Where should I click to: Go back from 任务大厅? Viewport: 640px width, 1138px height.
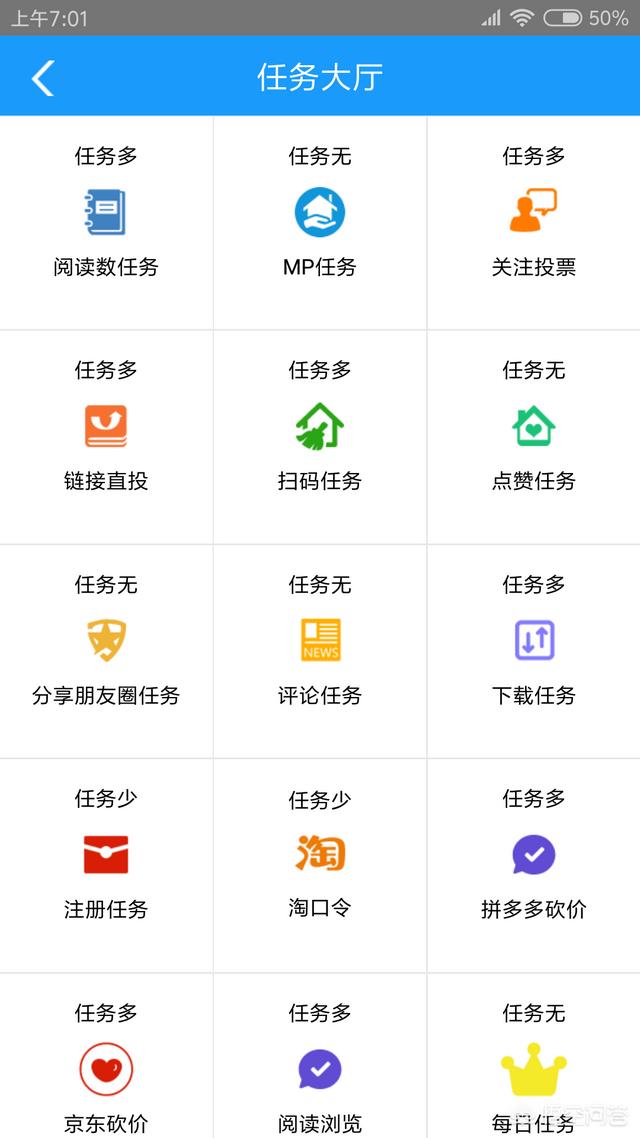tap(43, 78)
